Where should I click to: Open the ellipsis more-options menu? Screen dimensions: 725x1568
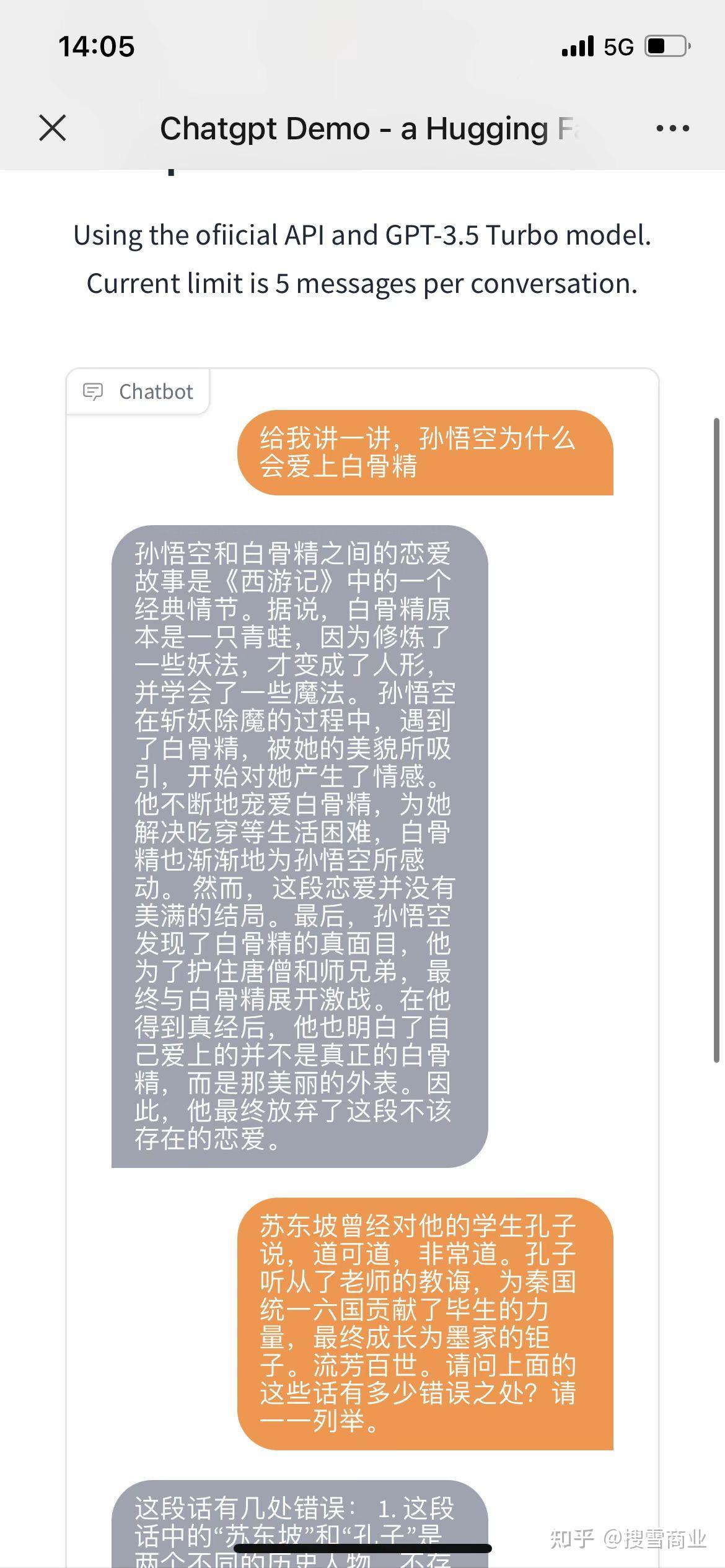673,128
